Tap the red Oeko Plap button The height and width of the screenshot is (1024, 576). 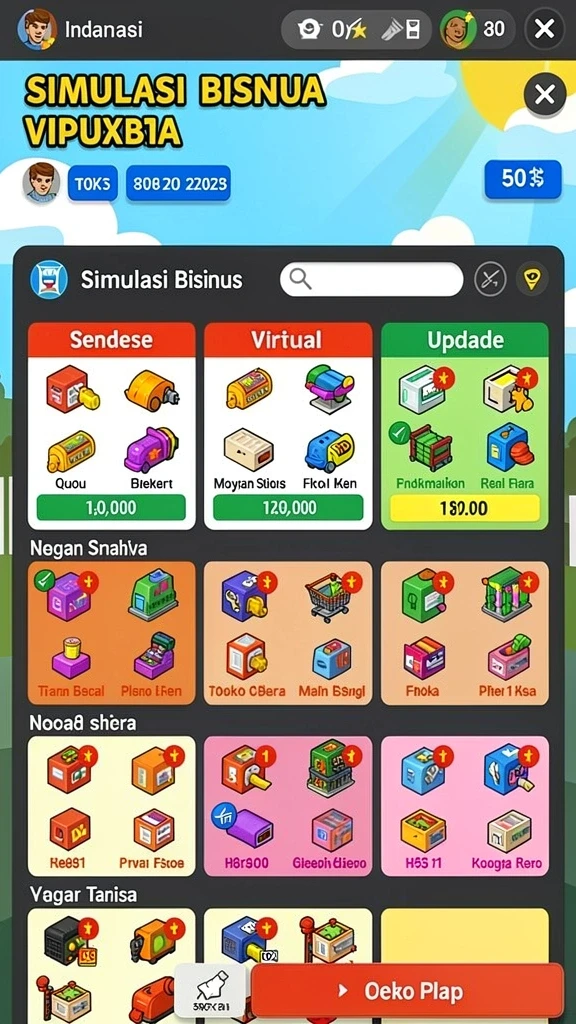pos(408,991)
